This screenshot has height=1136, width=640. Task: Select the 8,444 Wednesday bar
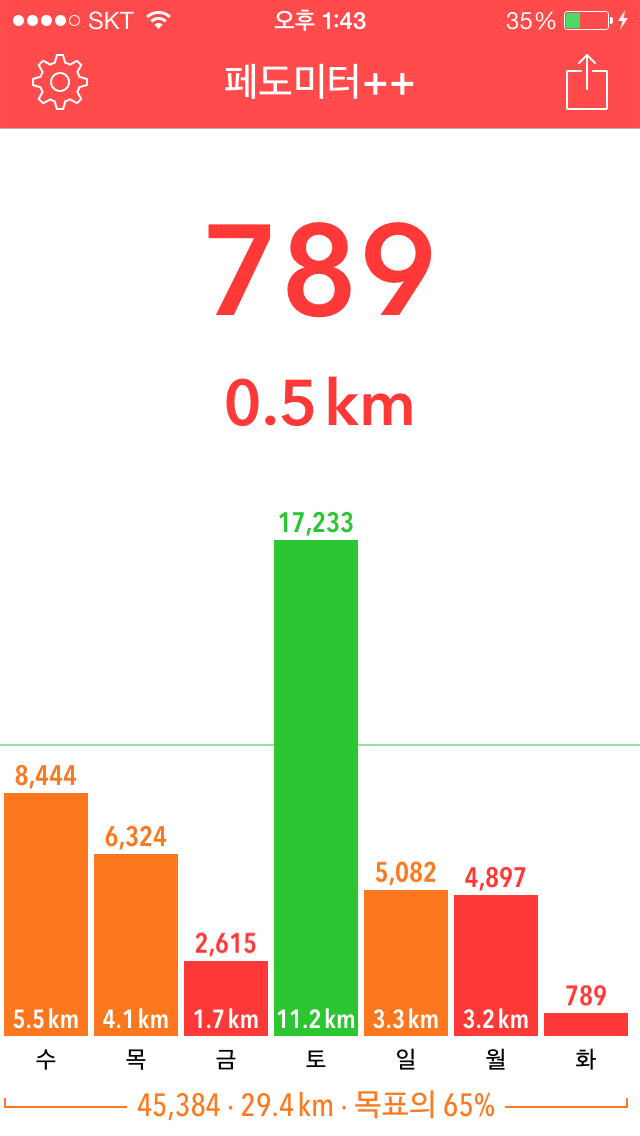point(46,914)
